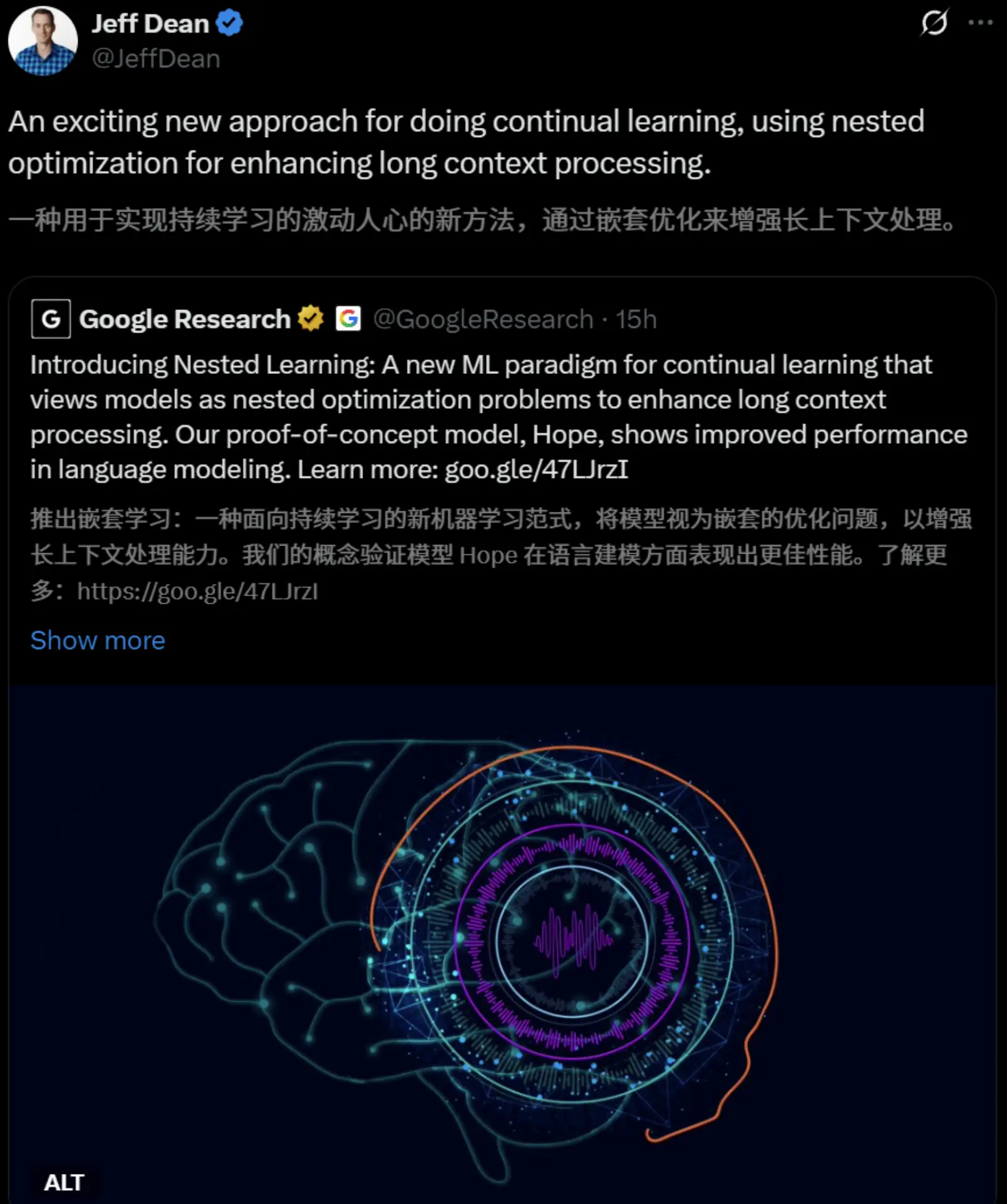View the brain illustration image
This screenshot has height=1204, width=1007.
click(501, 940)
